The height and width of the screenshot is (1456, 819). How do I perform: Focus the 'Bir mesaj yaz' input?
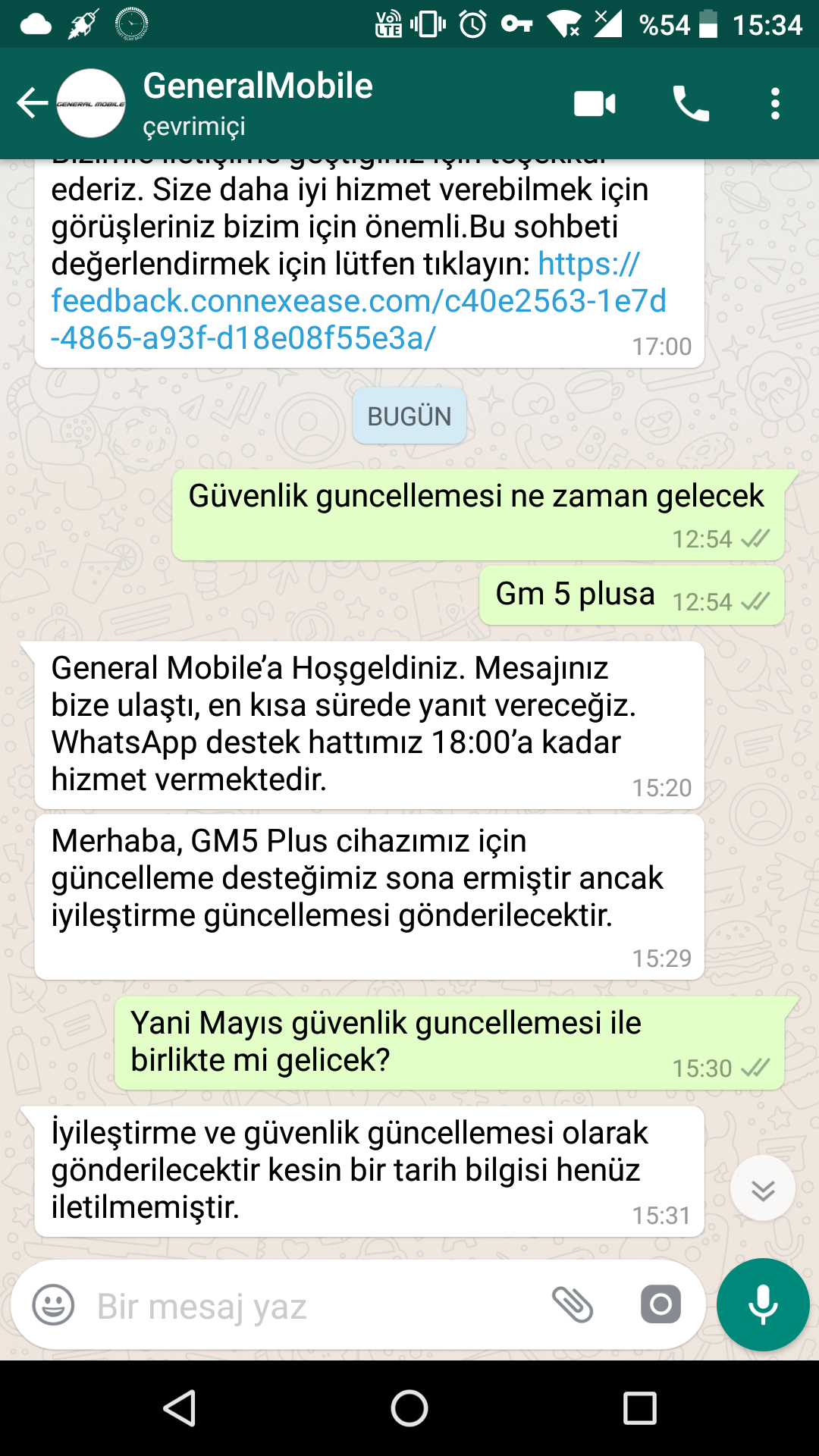point(303,1307)
